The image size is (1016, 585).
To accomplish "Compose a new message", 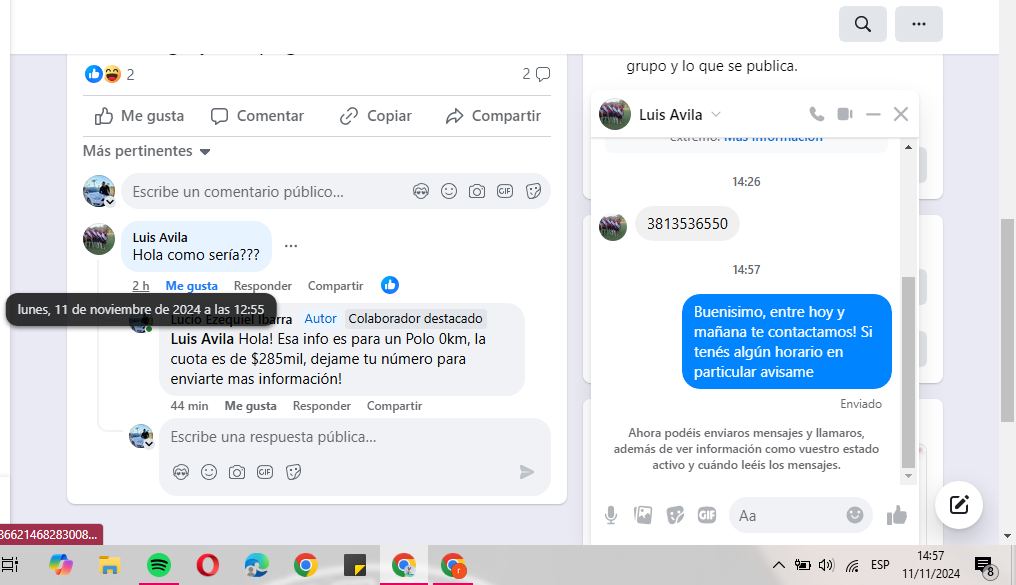I will [x=958, y=504].
